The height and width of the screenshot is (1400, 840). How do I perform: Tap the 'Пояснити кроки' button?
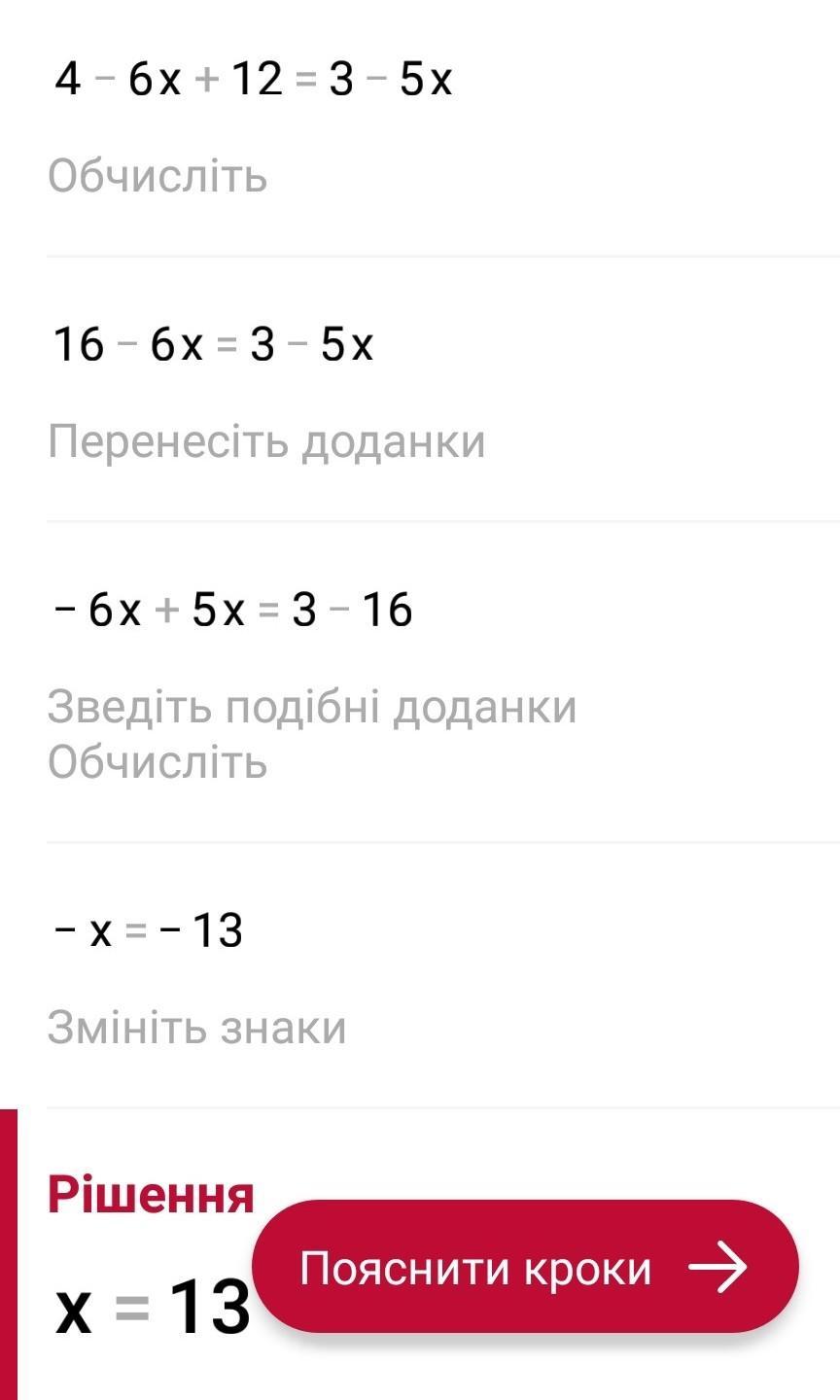pos(525,1268)
